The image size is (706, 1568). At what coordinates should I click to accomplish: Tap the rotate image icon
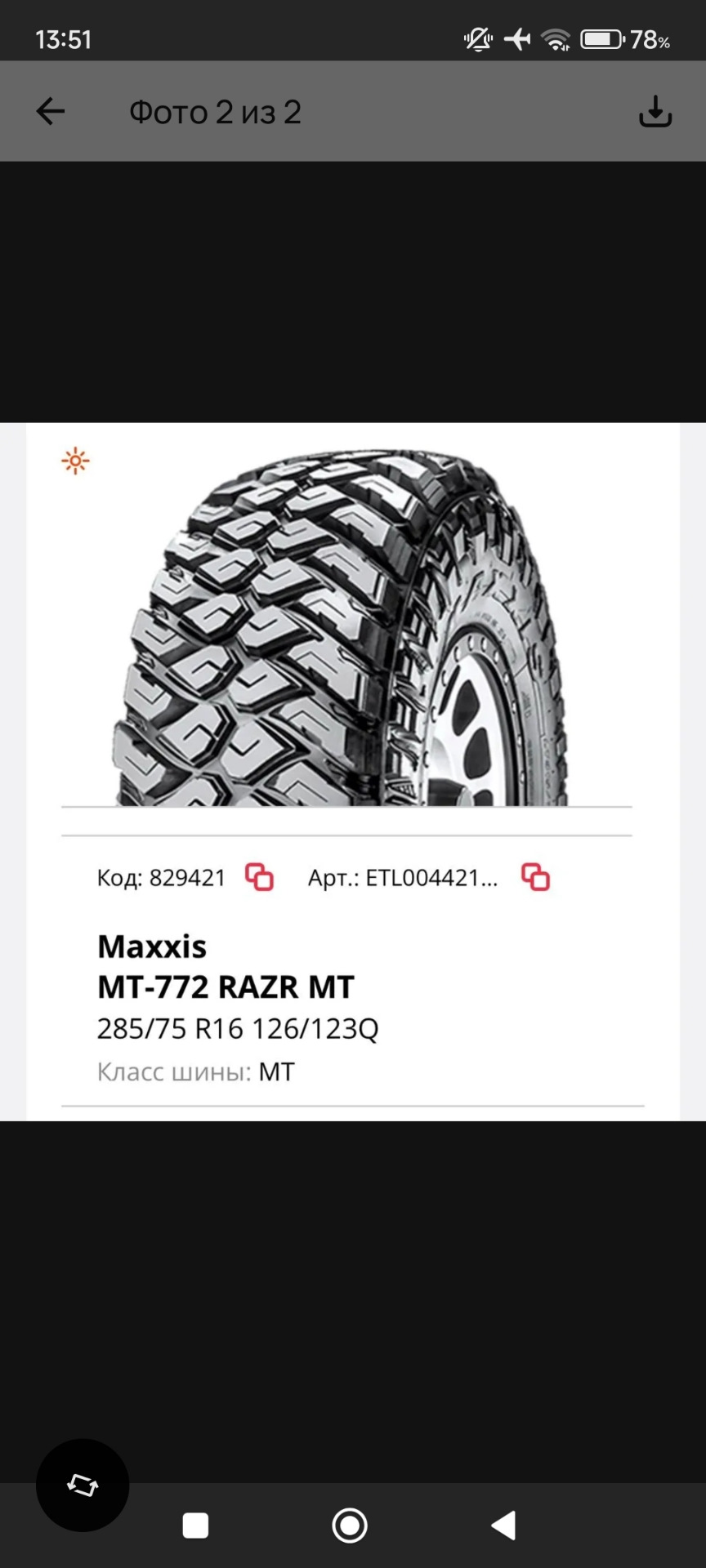83,1486
